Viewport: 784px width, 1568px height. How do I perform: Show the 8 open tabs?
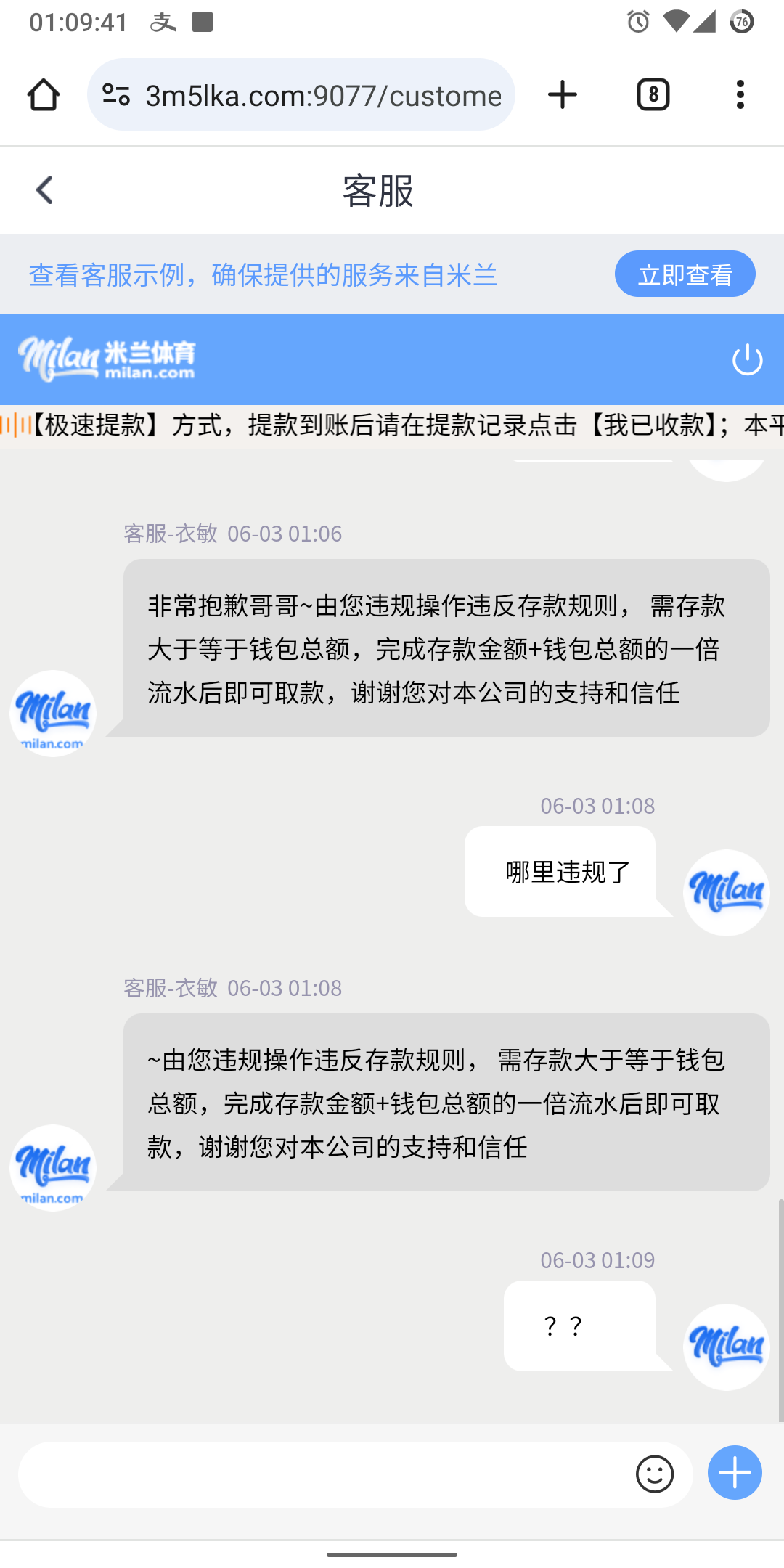point(653,95)
